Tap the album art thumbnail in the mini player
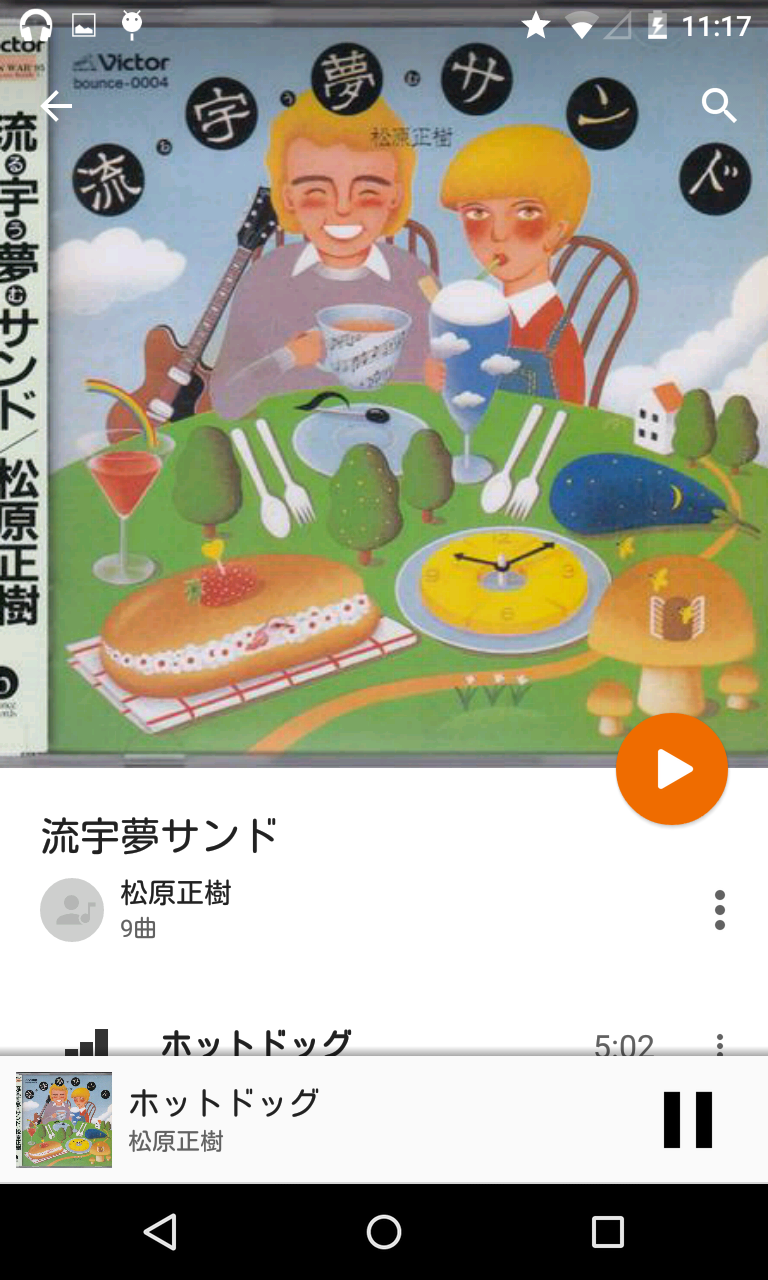Viewport: 768px width, 1280px height. (x=64, y=1119)
